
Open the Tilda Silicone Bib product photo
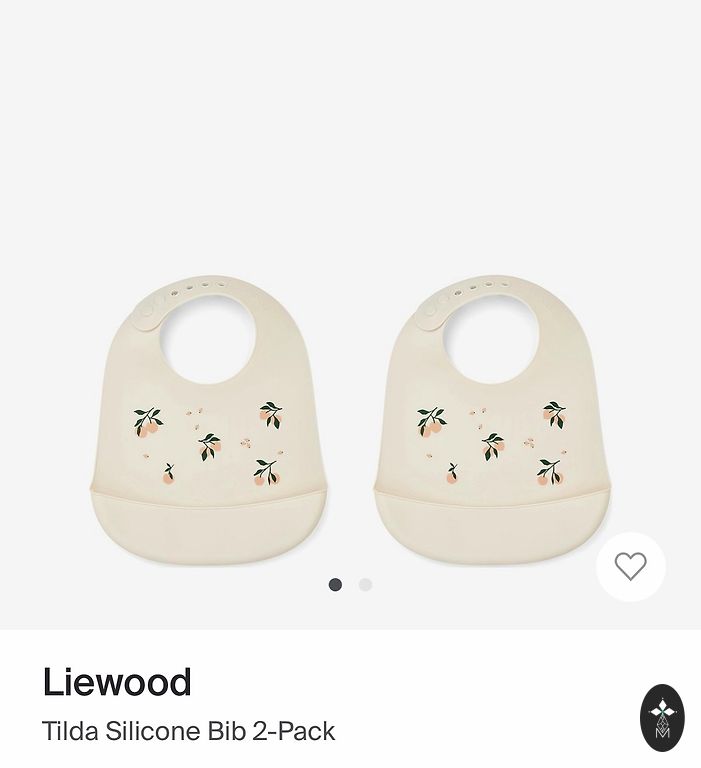tap(350, 315)
